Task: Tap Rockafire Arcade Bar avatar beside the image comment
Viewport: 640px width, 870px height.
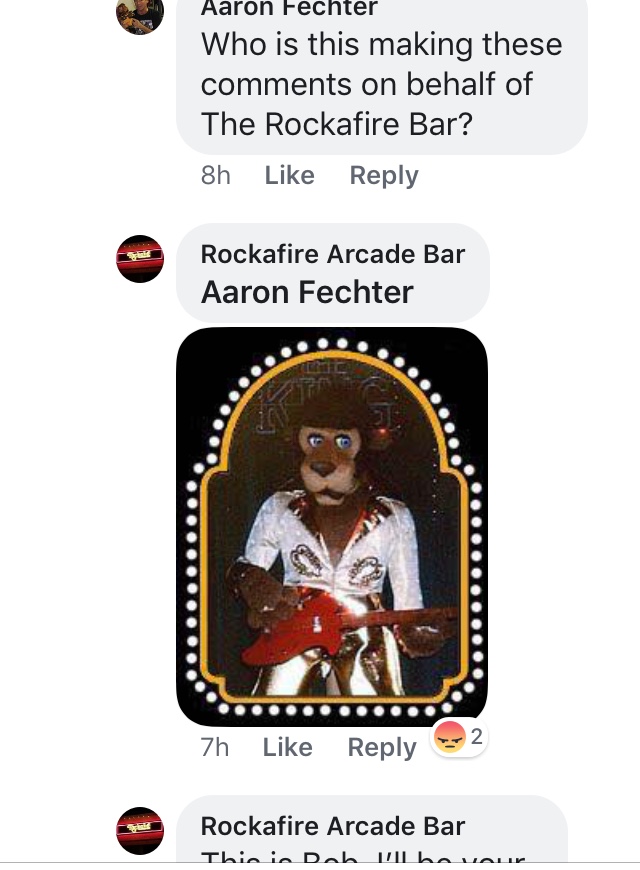Action: [140, 259]
